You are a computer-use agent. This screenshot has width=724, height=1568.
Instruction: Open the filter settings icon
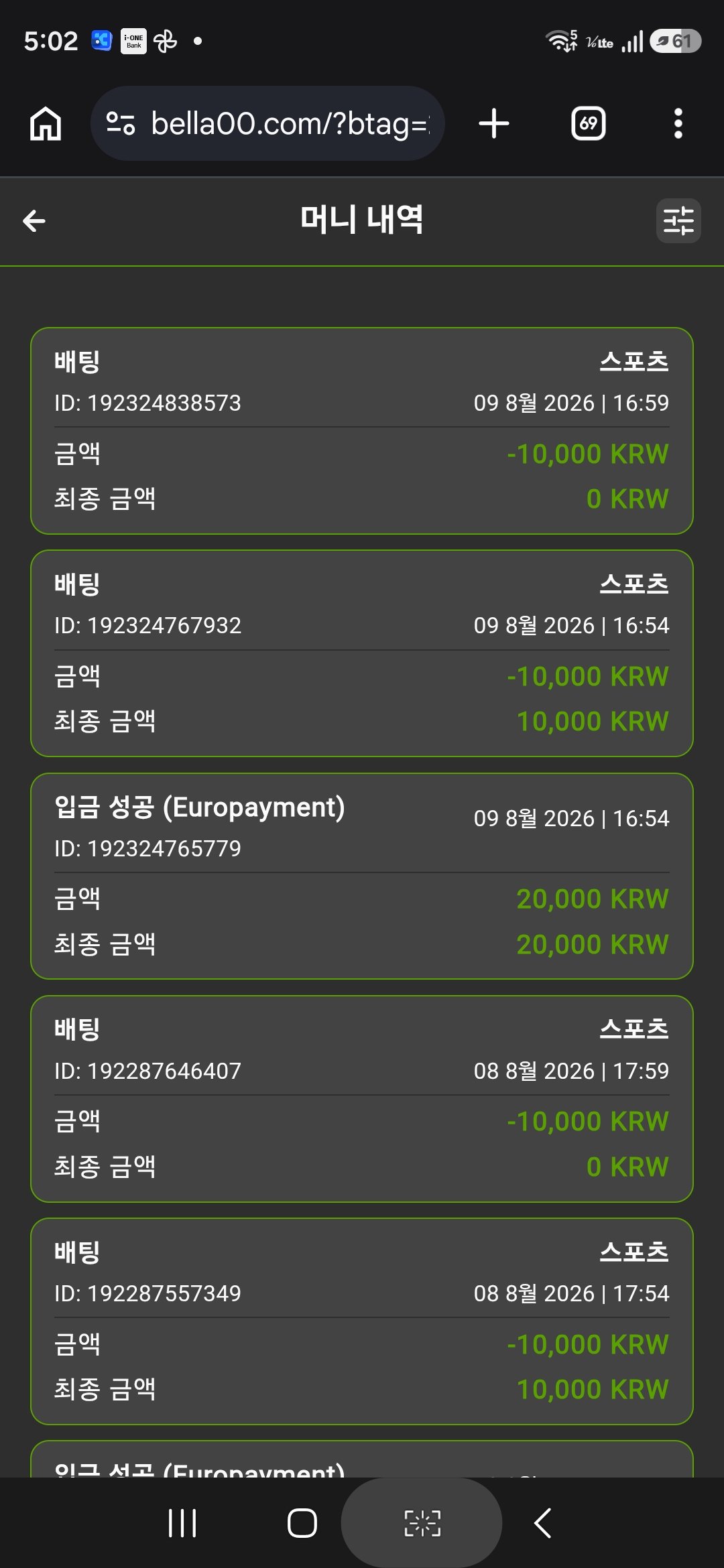pyautogui.click(x=678, y=220)
